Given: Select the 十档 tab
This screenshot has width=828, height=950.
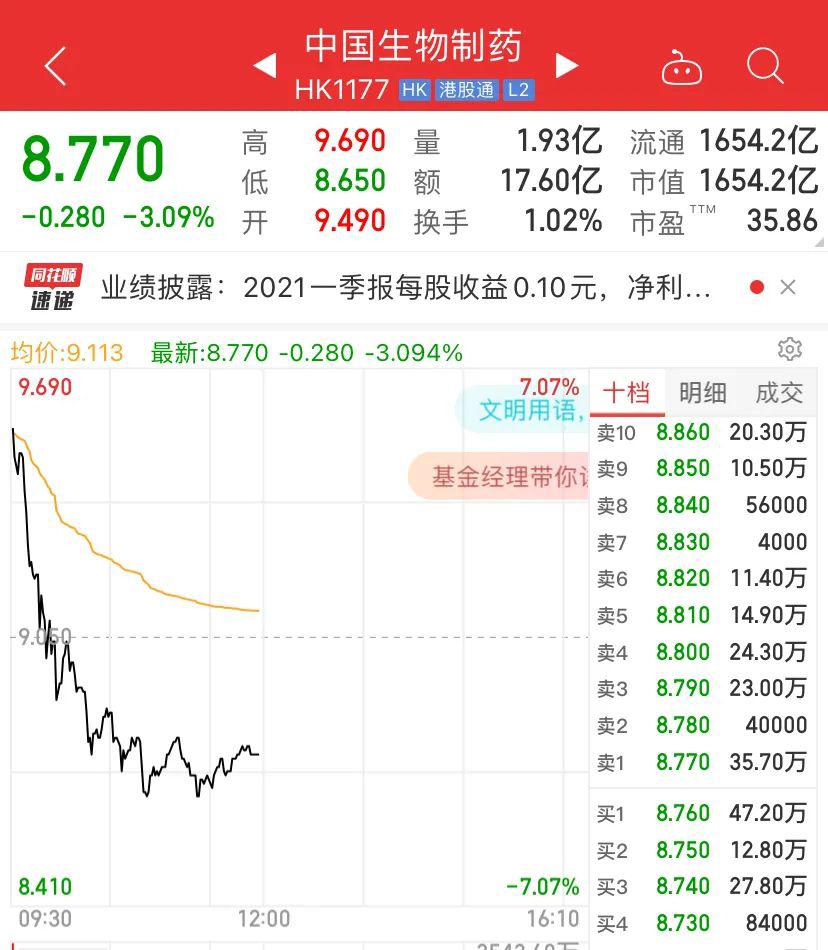Looking at the screenshot, I should (x=627, y=393).
